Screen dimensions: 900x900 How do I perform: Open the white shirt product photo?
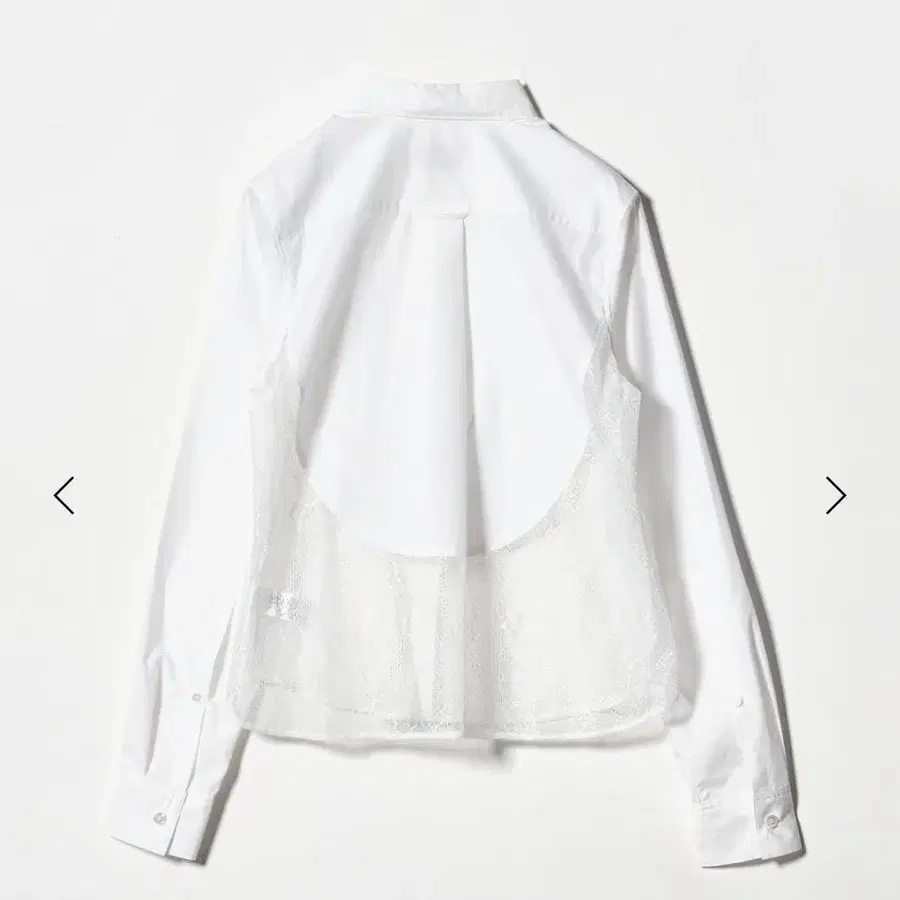click(450, 450)
